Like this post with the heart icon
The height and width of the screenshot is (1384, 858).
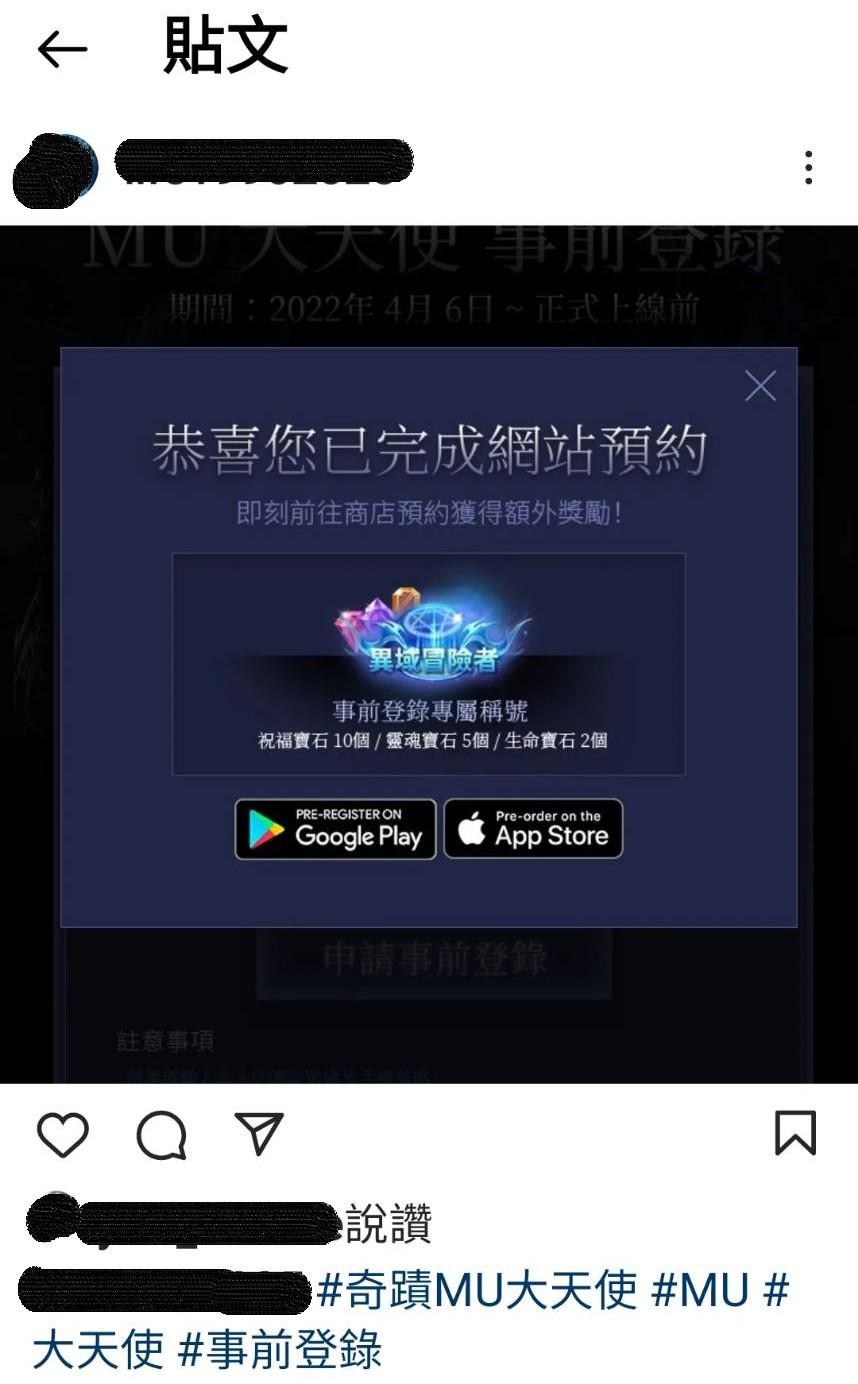pos(63,1134)
